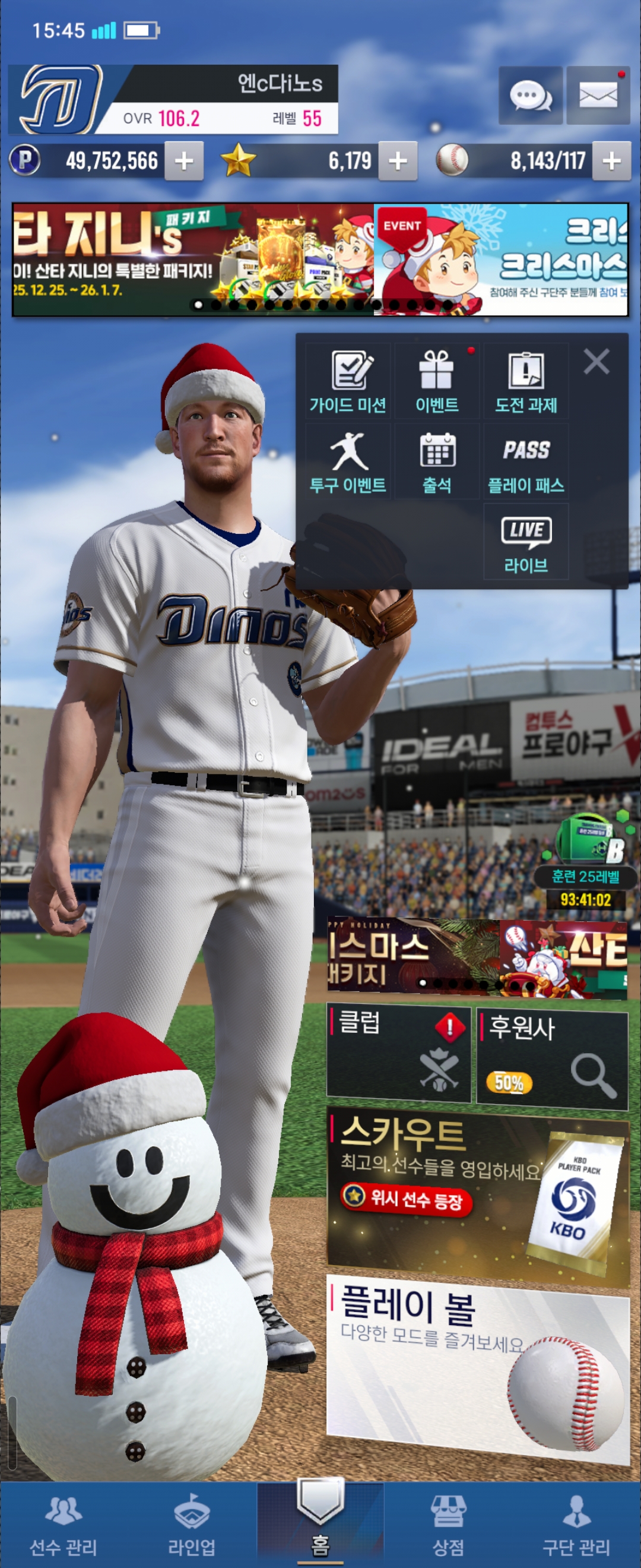The image size is (641, 1568).
Task: Close the quick menu panel
Action: (x=596, y=362)
